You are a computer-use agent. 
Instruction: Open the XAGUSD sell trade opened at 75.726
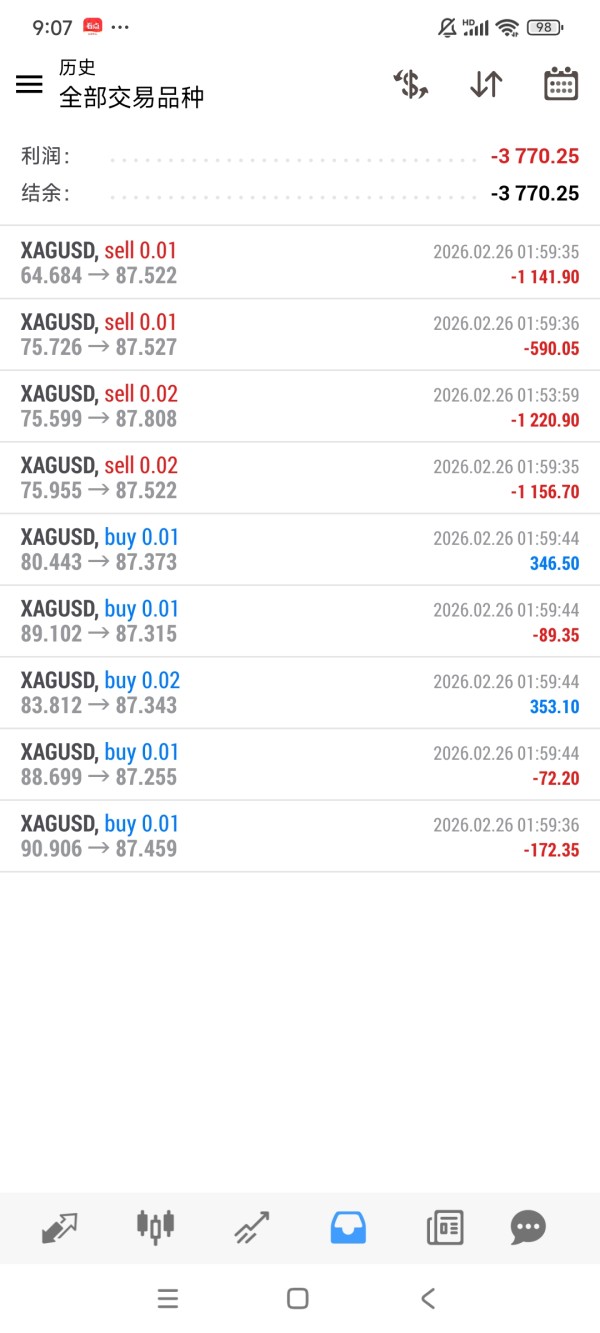300,335
